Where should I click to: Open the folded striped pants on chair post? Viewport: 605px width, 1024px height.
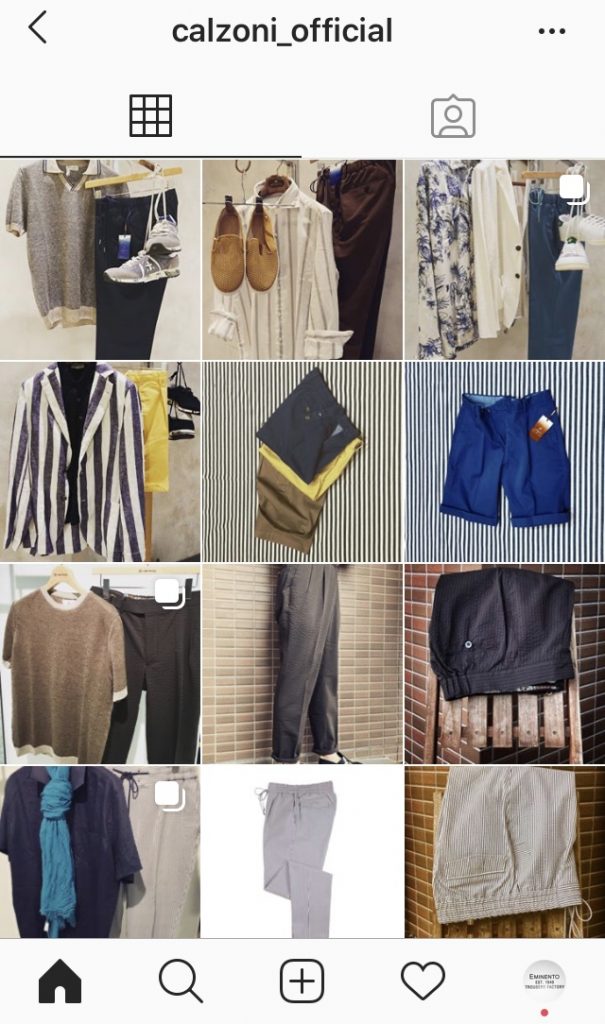tap(505, 852)
